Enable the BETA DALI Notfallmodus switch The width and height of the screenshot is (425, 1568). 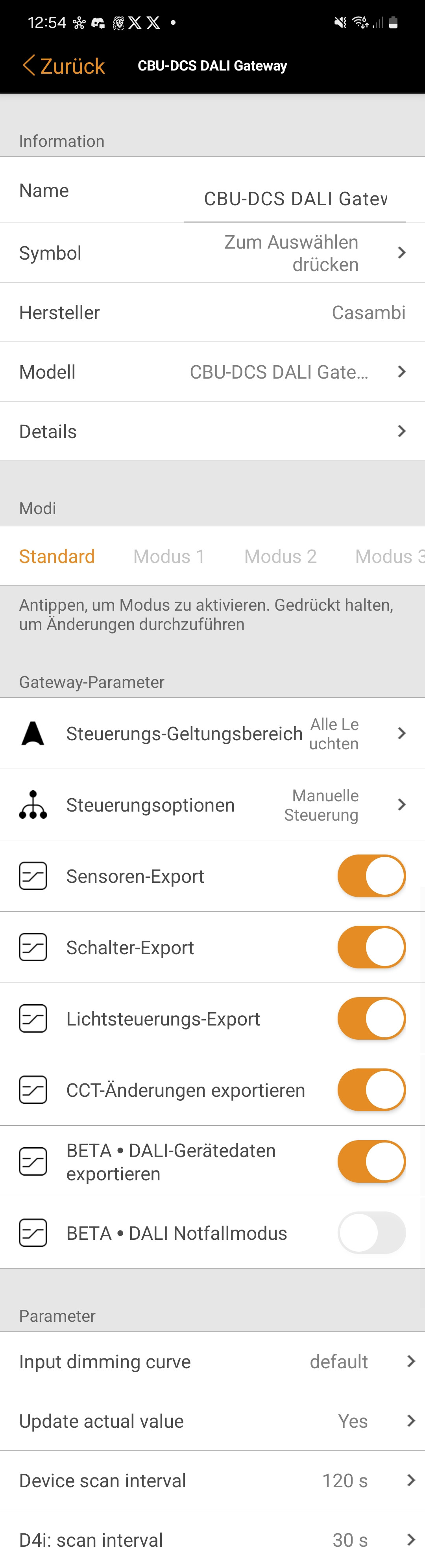pos(371,1233)
